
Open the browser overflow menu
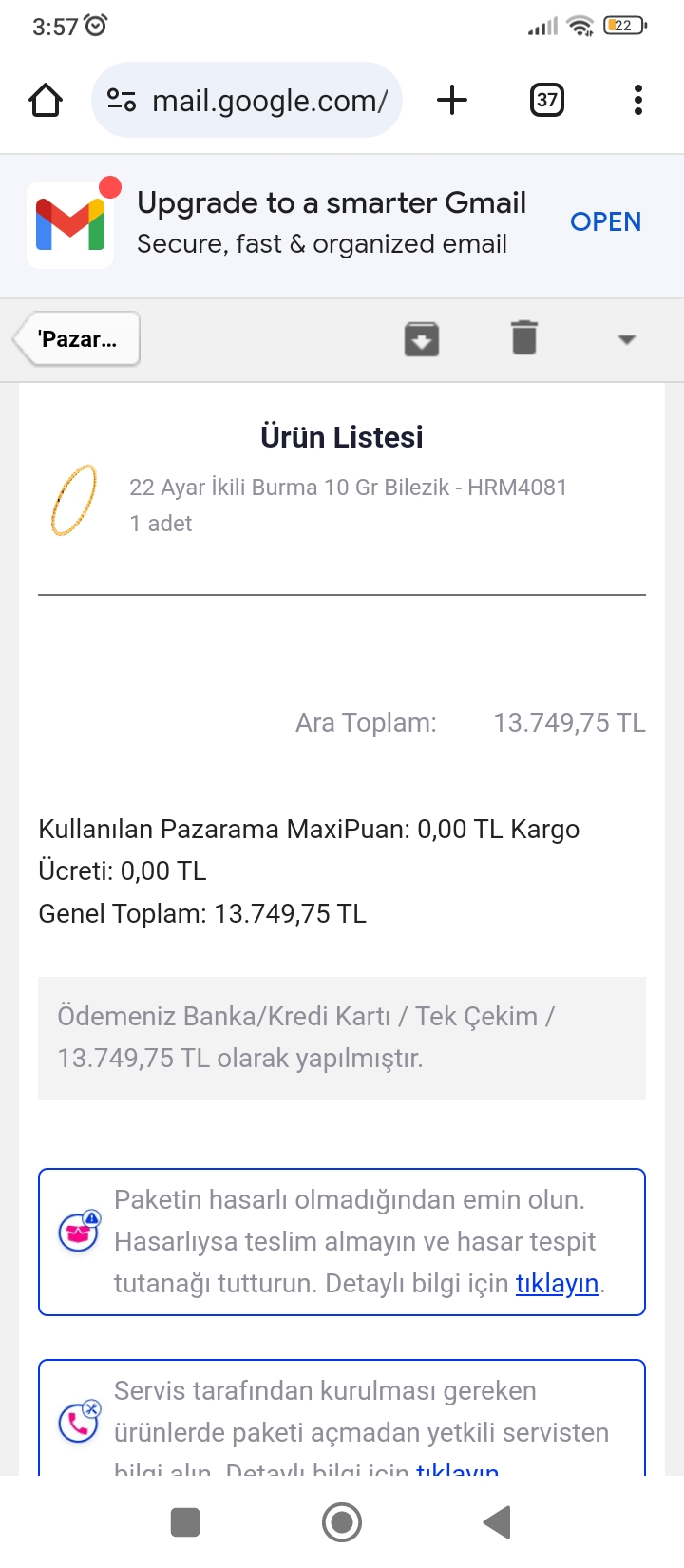pyautogui.click(x=638, y=100)
